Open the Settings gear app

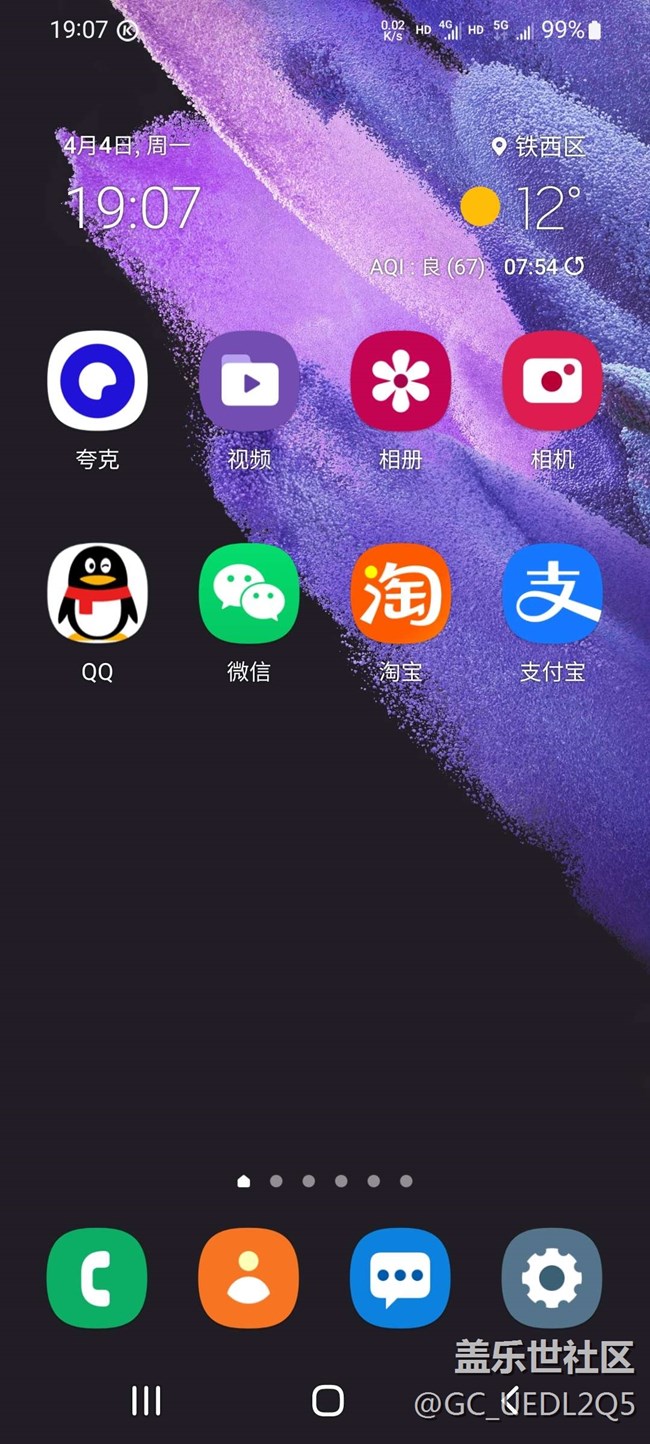pyautogui.click(x=552, y=1278)
